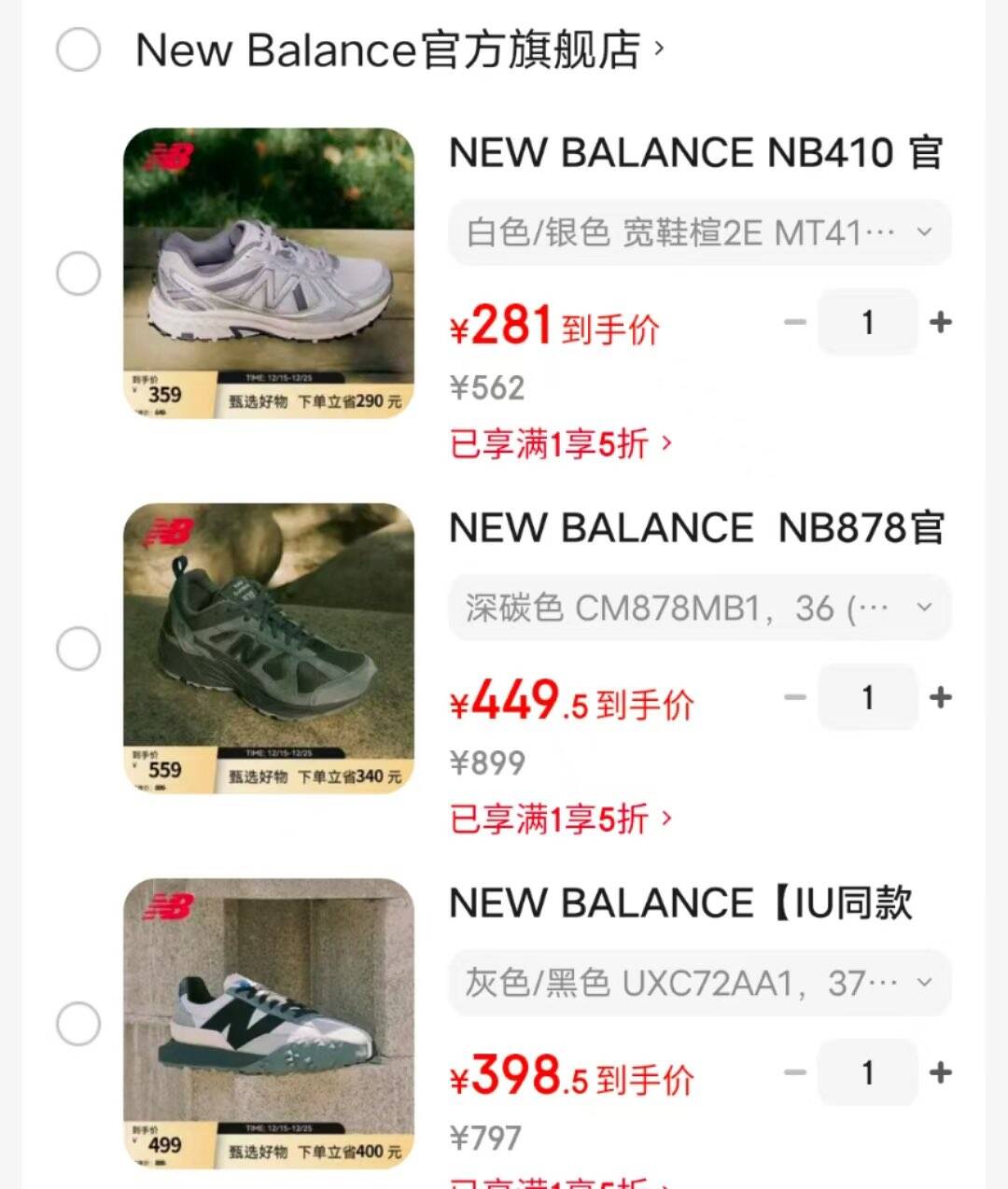Select the NB410 item checkbox
The image size is (1008, 1189).
click(x=78, y=274)
